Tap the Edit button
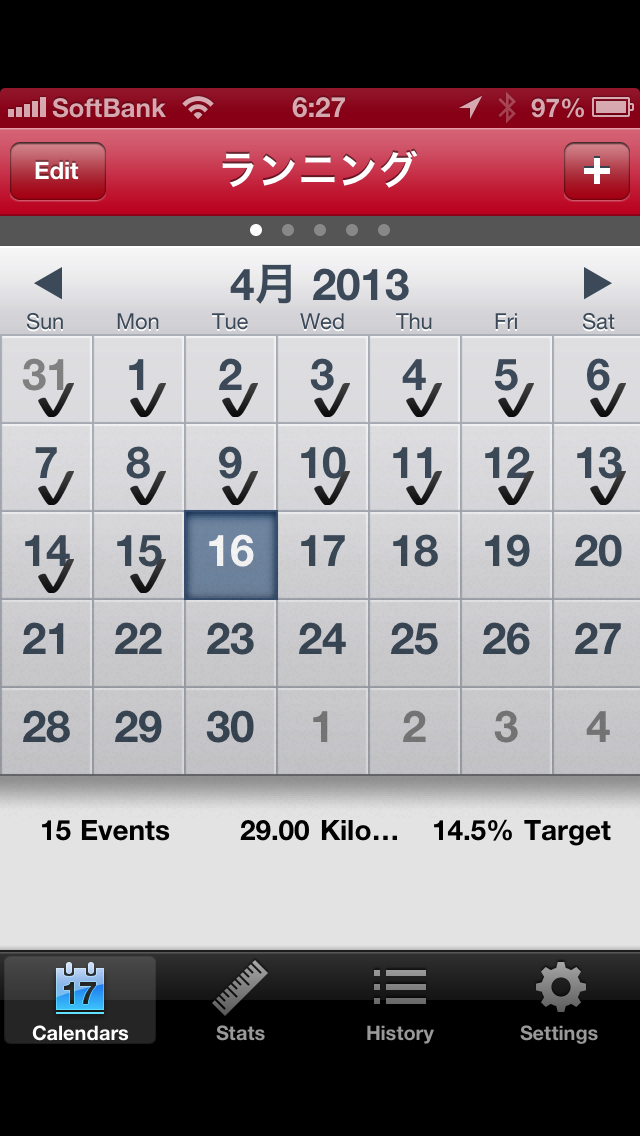This screenshot has height=1136, width=640. click(x=57, y=171)
